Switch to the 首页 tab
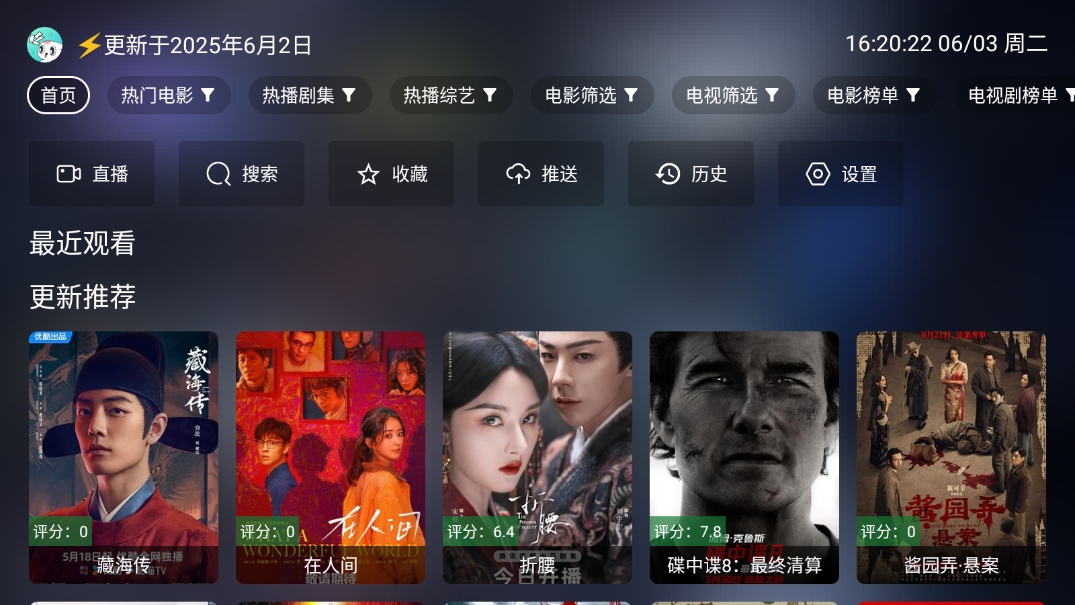 pyautogui.click(x=58, y=95)
